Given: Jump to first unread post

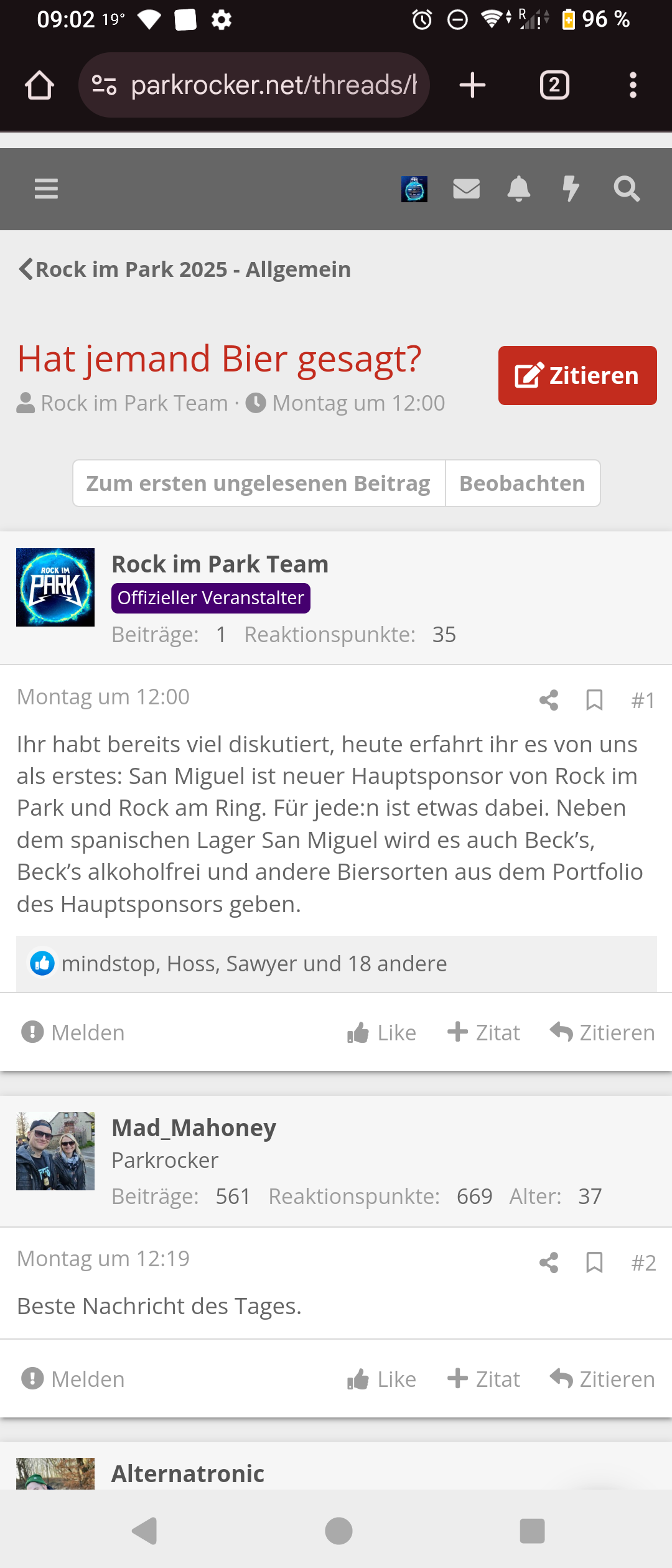Looking at the screenshot, I should coord(259,483).
